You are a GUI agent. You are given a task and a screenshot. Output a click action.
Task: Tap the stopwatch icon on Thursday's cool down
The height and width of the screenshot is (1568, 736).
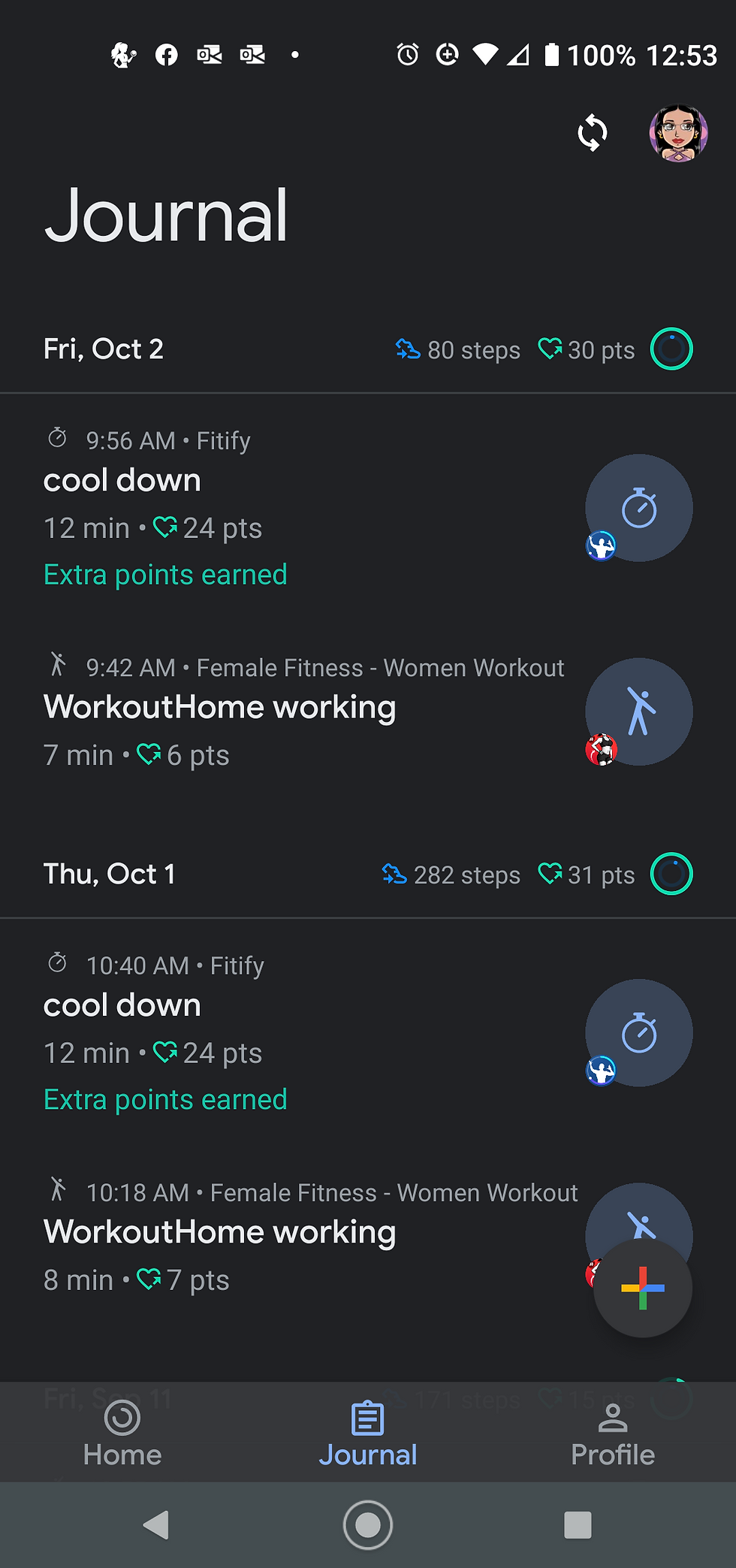(x=639, y=1033)
